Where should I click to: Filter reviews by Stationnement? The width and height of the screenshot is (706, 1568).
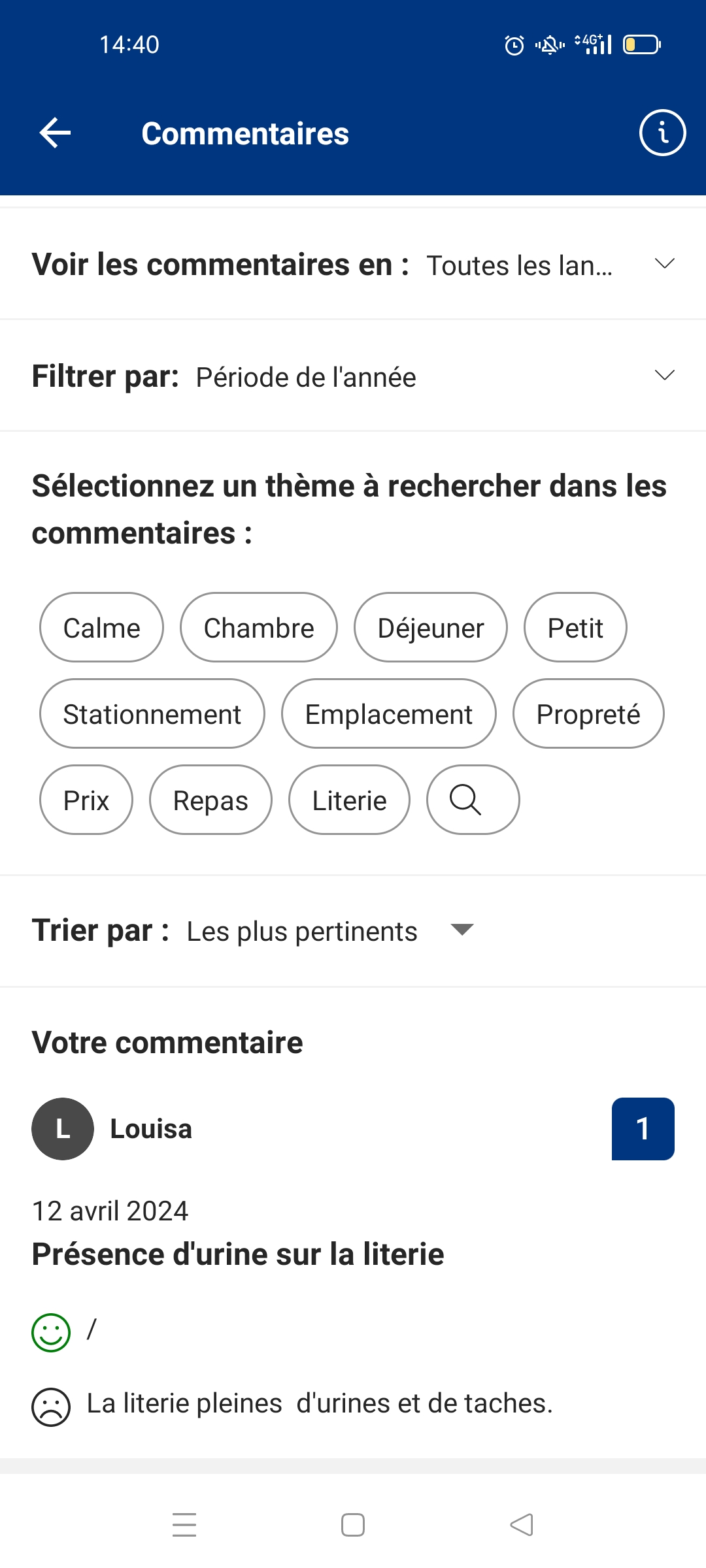(152, 714)
